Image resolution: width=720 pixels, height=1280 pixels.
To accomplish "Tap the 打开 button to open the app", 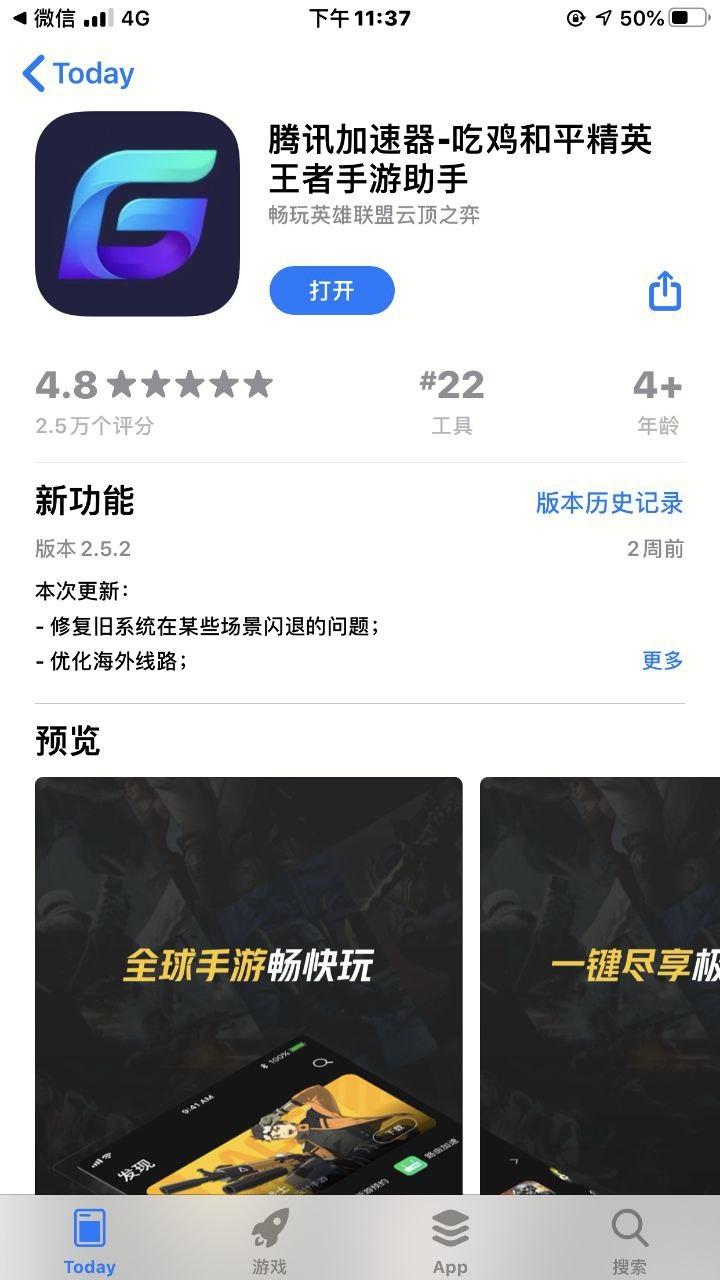I will [332, 291].
